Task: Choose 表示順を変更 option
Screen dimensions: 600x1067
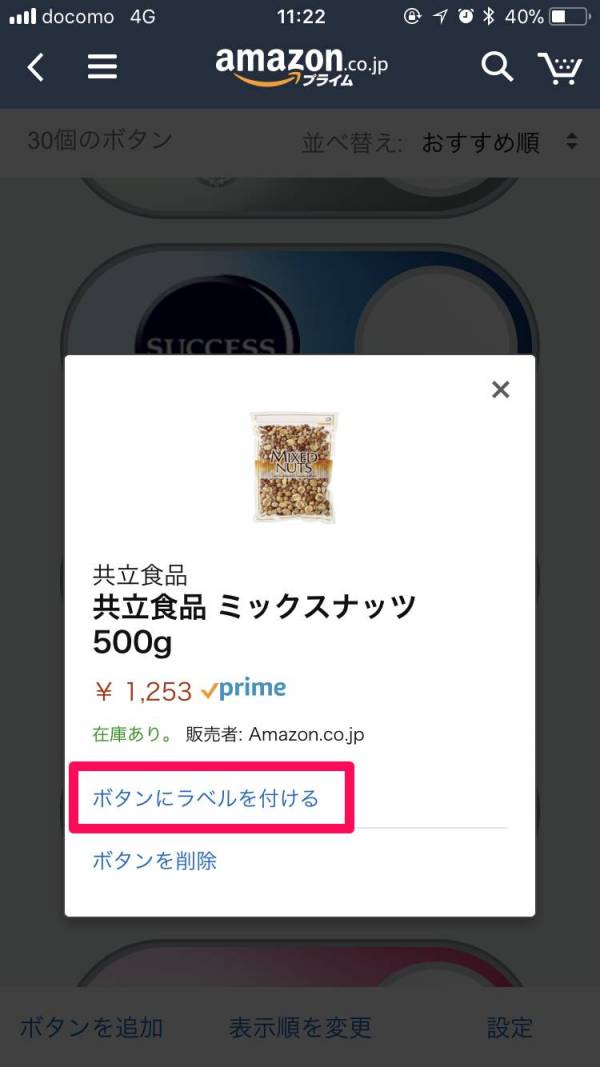Action: (300, 1026)
